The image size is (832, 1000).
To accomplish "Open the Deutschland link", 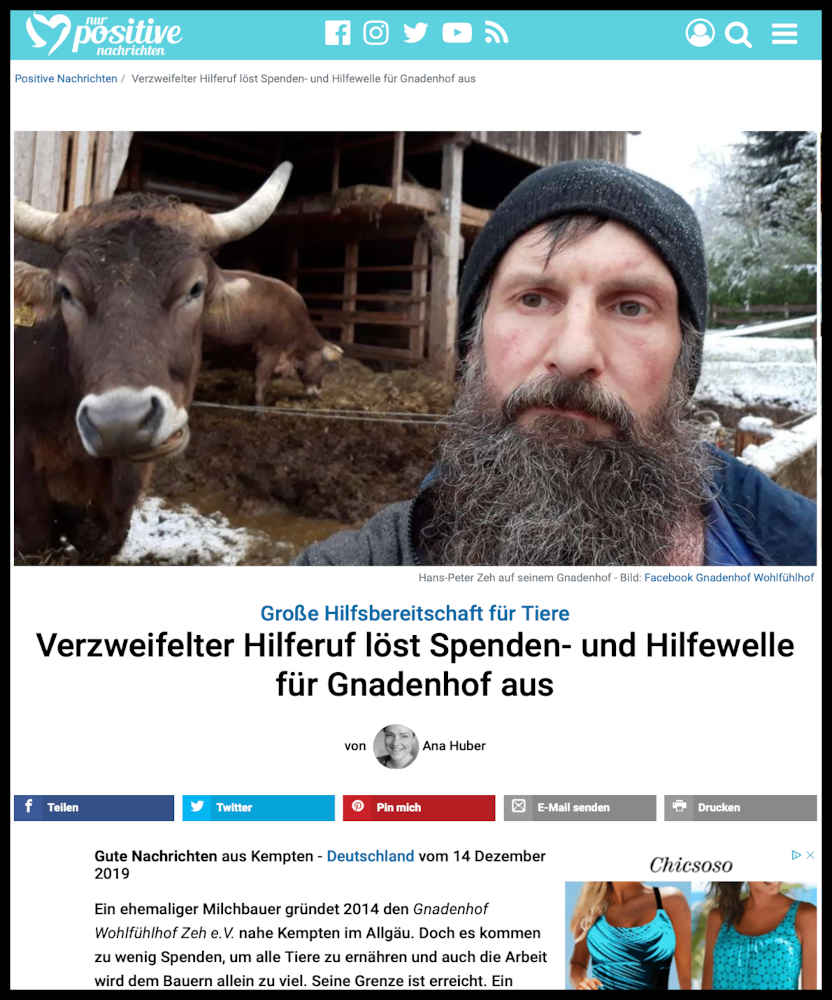I will click(370, 856).
